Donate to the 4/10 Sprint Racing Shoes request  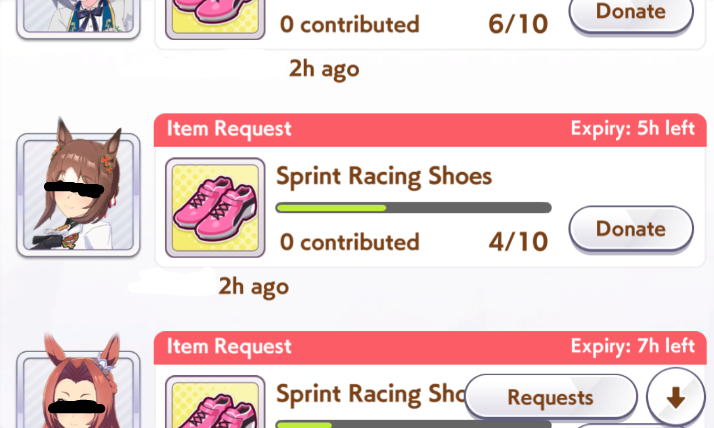631,229
